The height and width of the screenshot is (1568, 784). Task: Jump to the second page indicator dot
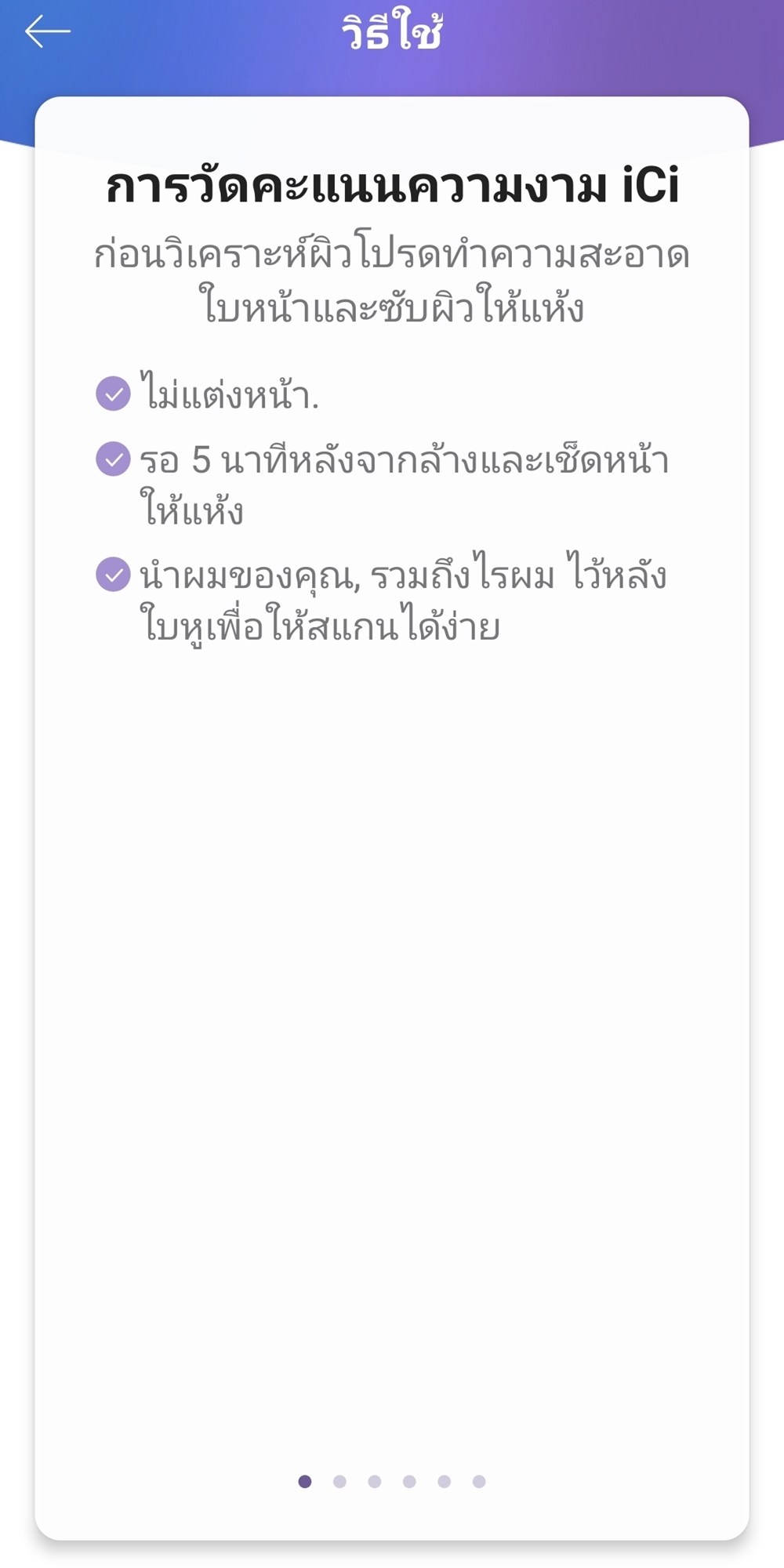(x=339, y=1481)
